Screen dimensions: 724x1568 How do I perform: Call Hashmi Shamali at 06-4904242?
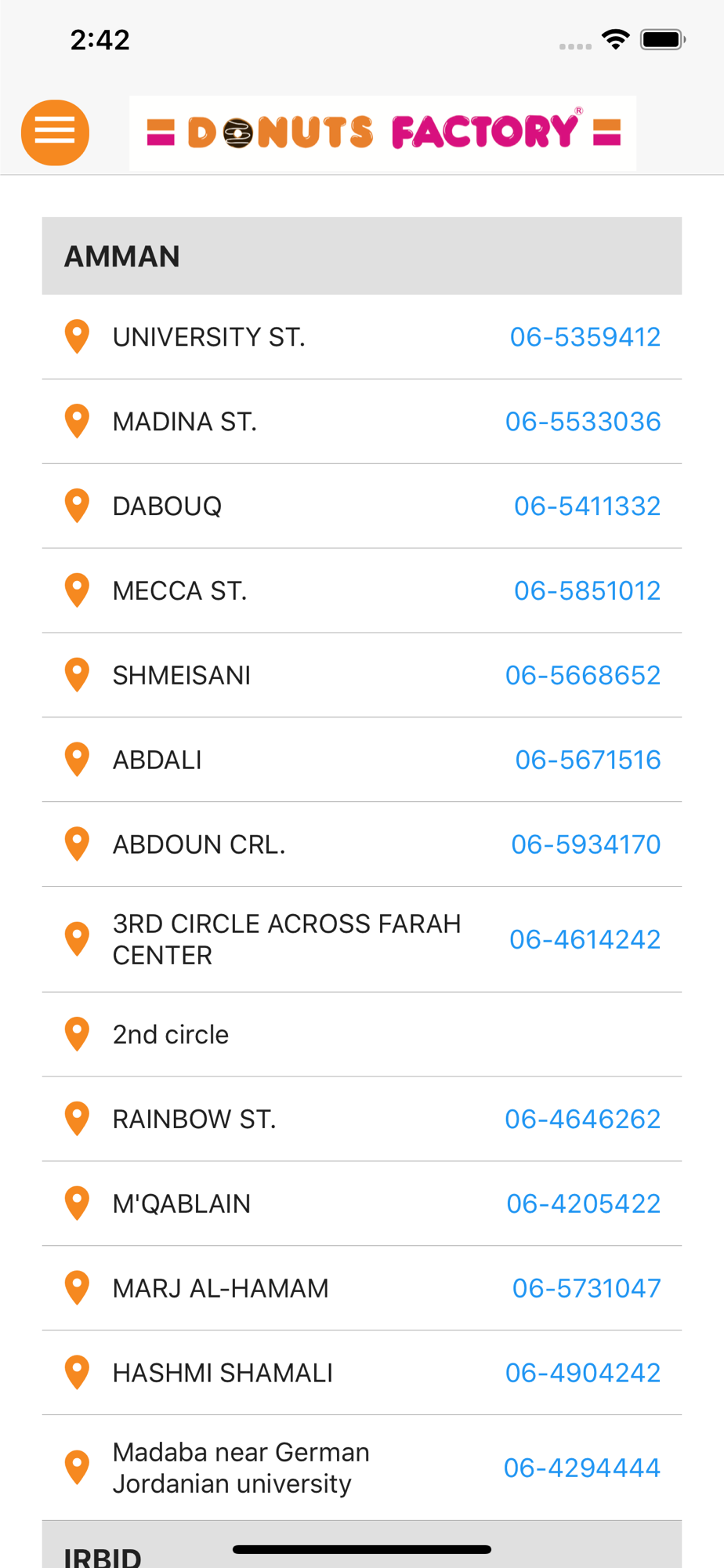583,1374
